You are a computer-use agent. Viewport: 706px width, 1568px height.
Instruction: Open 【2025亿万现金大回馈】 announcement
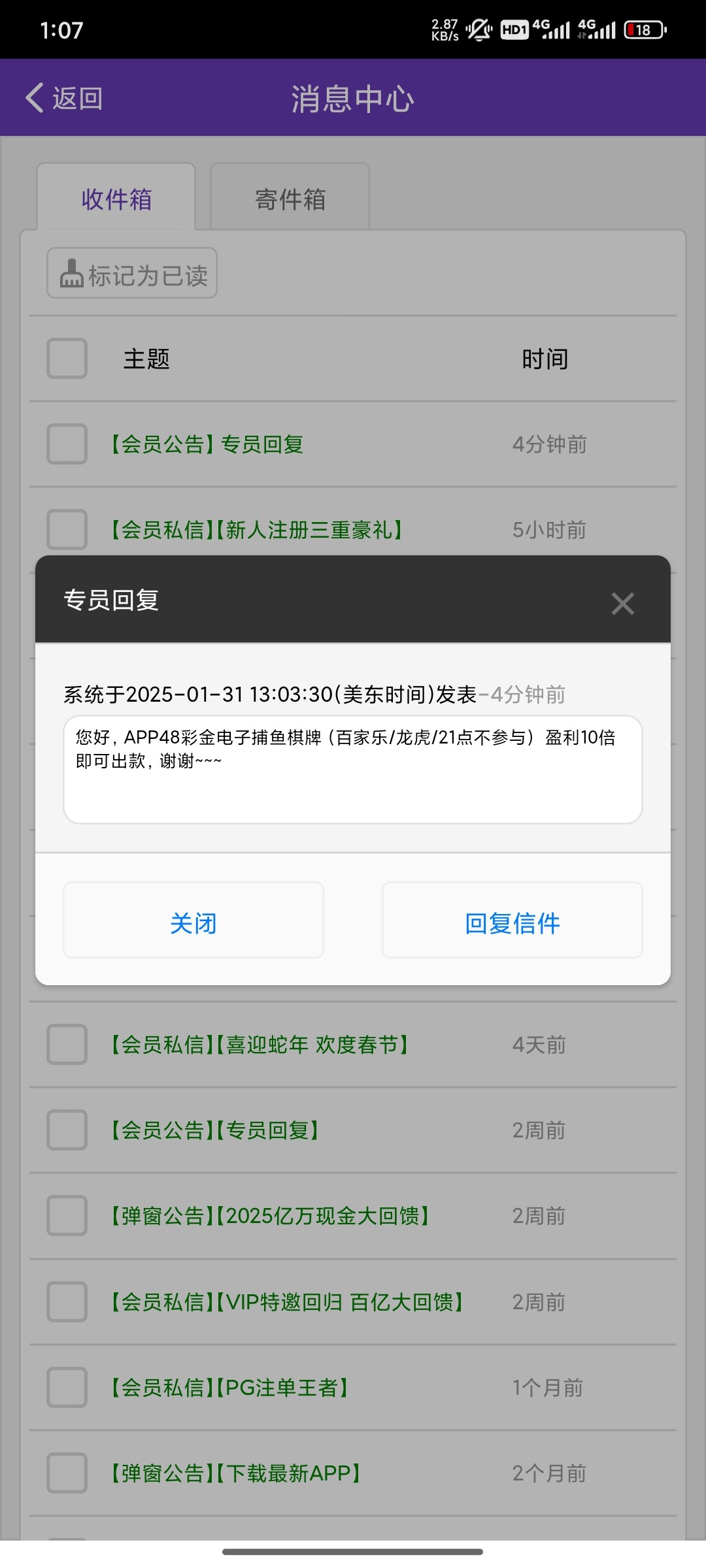[x=269, y=1215]
